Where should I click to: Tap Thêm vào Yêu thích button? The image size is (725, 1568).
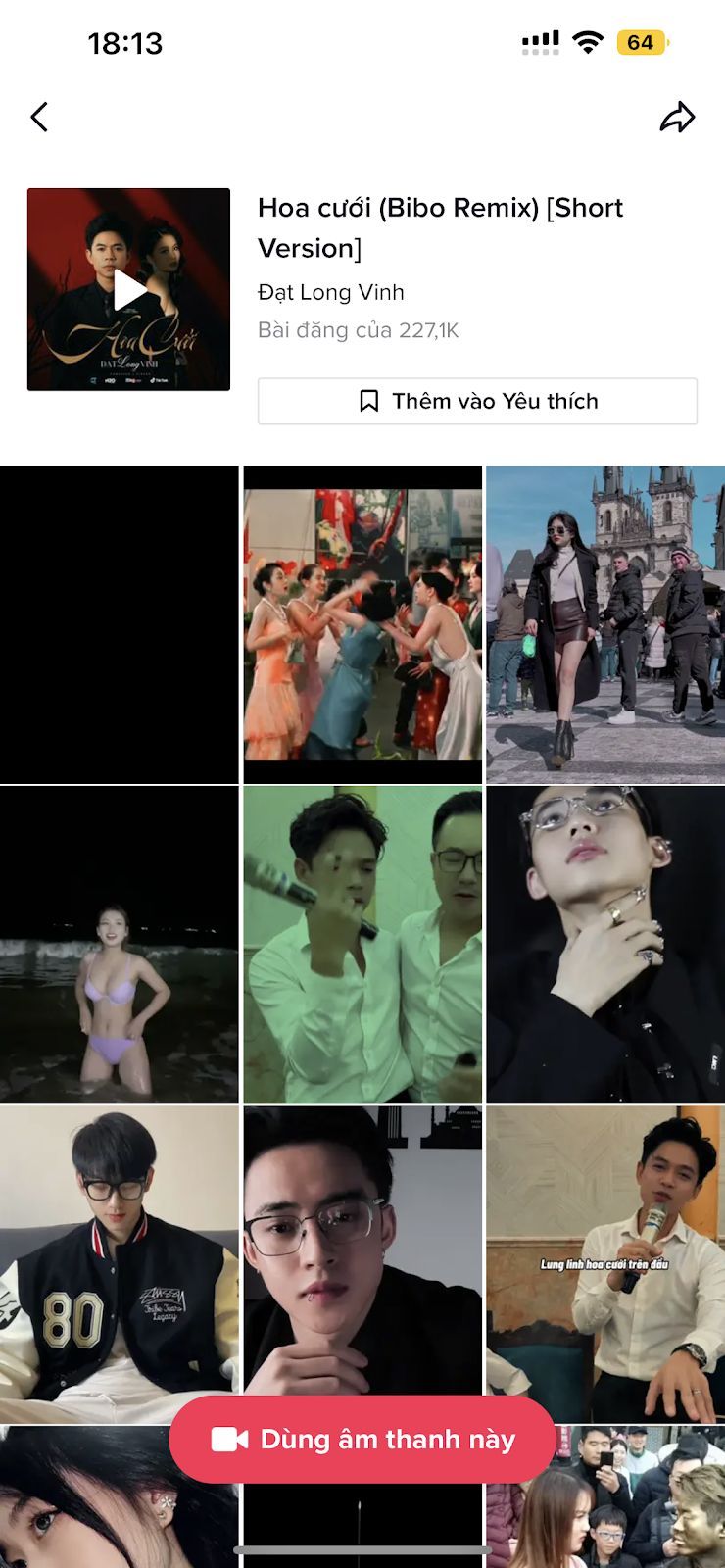(477, 401)
